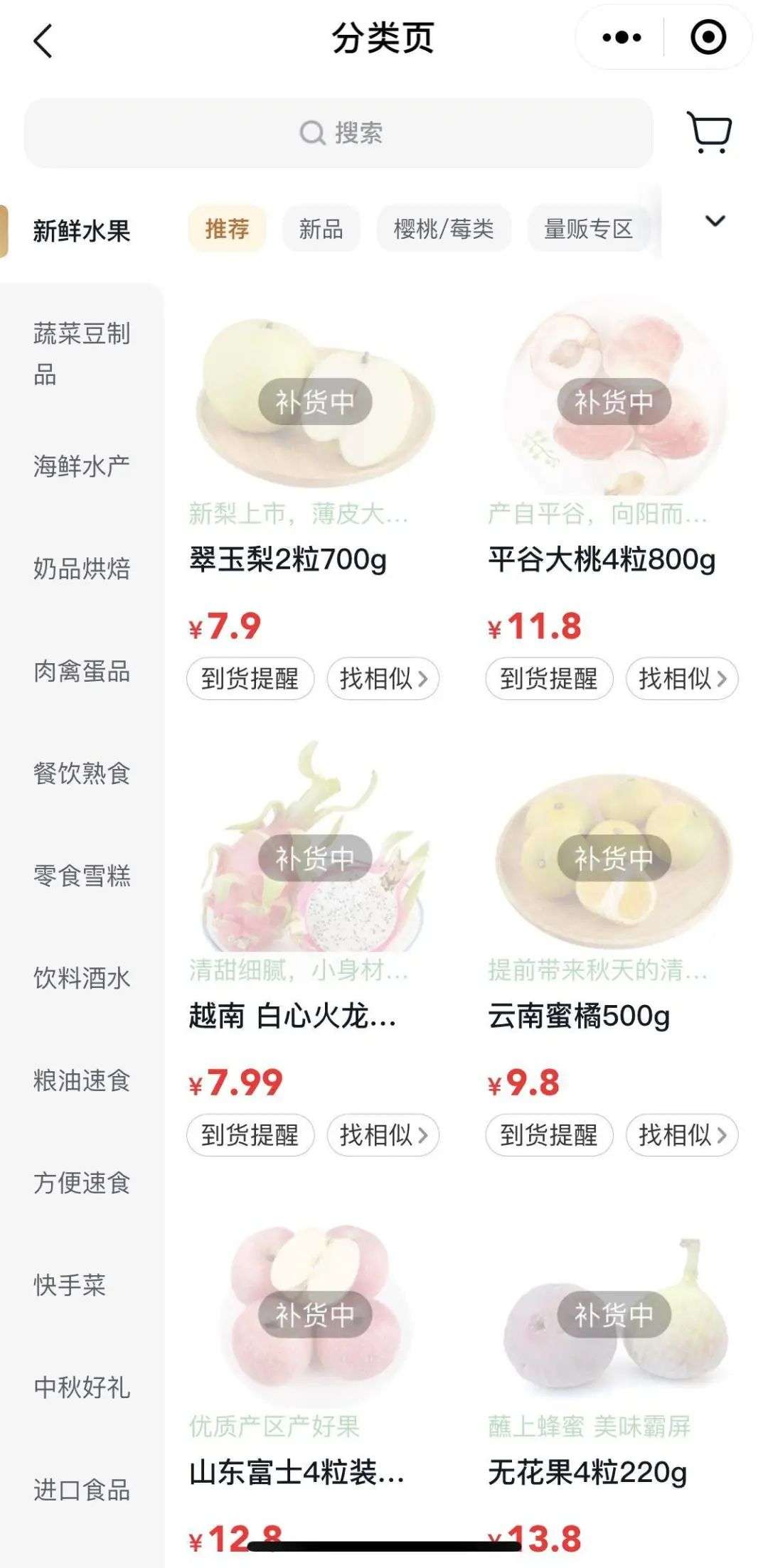Screen dimensions: 768x1568
Task: Switch to the 奶品烘焙 category
Action: 81,569
